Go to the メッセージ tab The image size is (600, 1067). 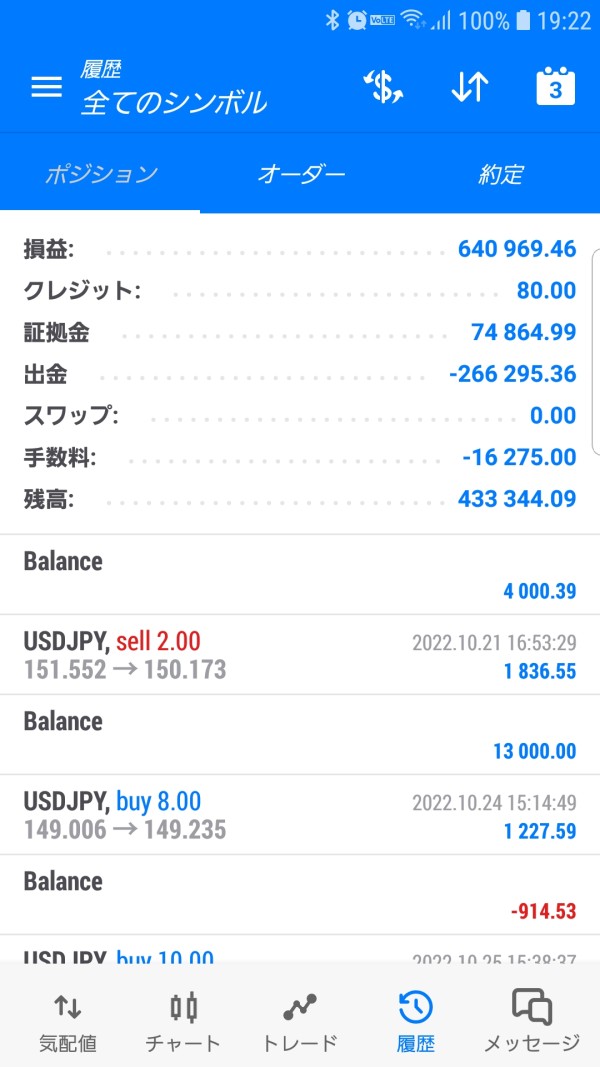(x=531, y=1021)
